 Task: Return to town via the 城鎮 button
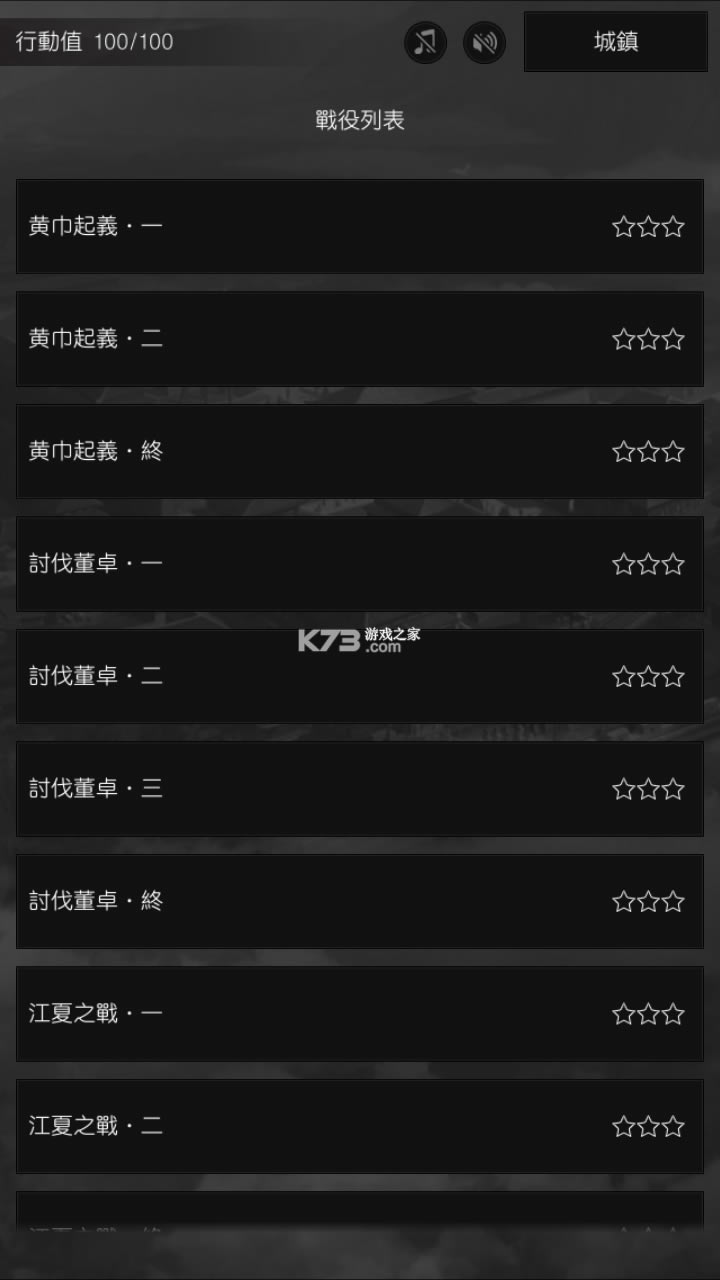click(615, 42)
